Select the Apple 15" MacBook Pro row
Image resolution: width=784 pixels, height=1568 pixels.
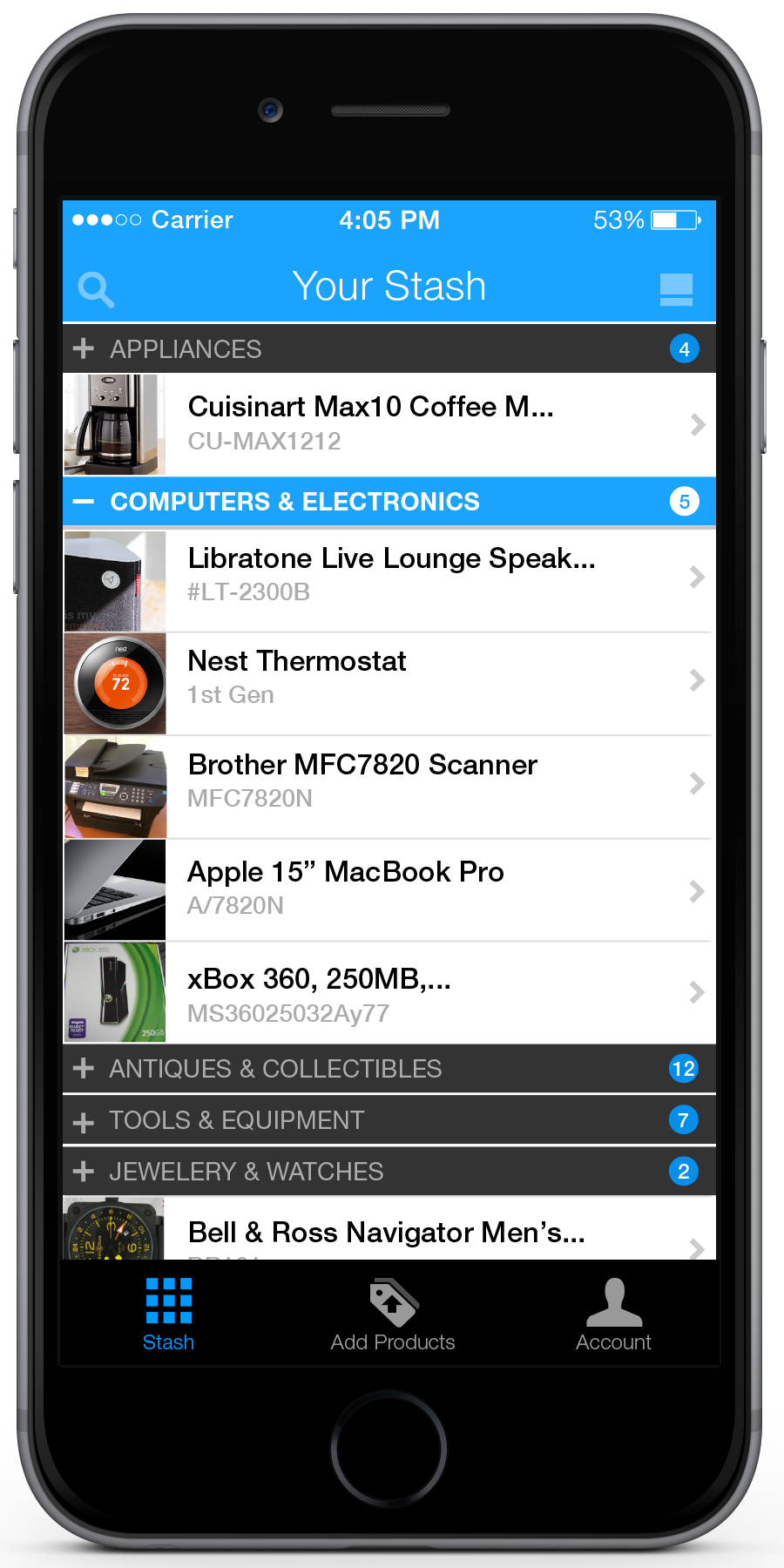[389, 889]
